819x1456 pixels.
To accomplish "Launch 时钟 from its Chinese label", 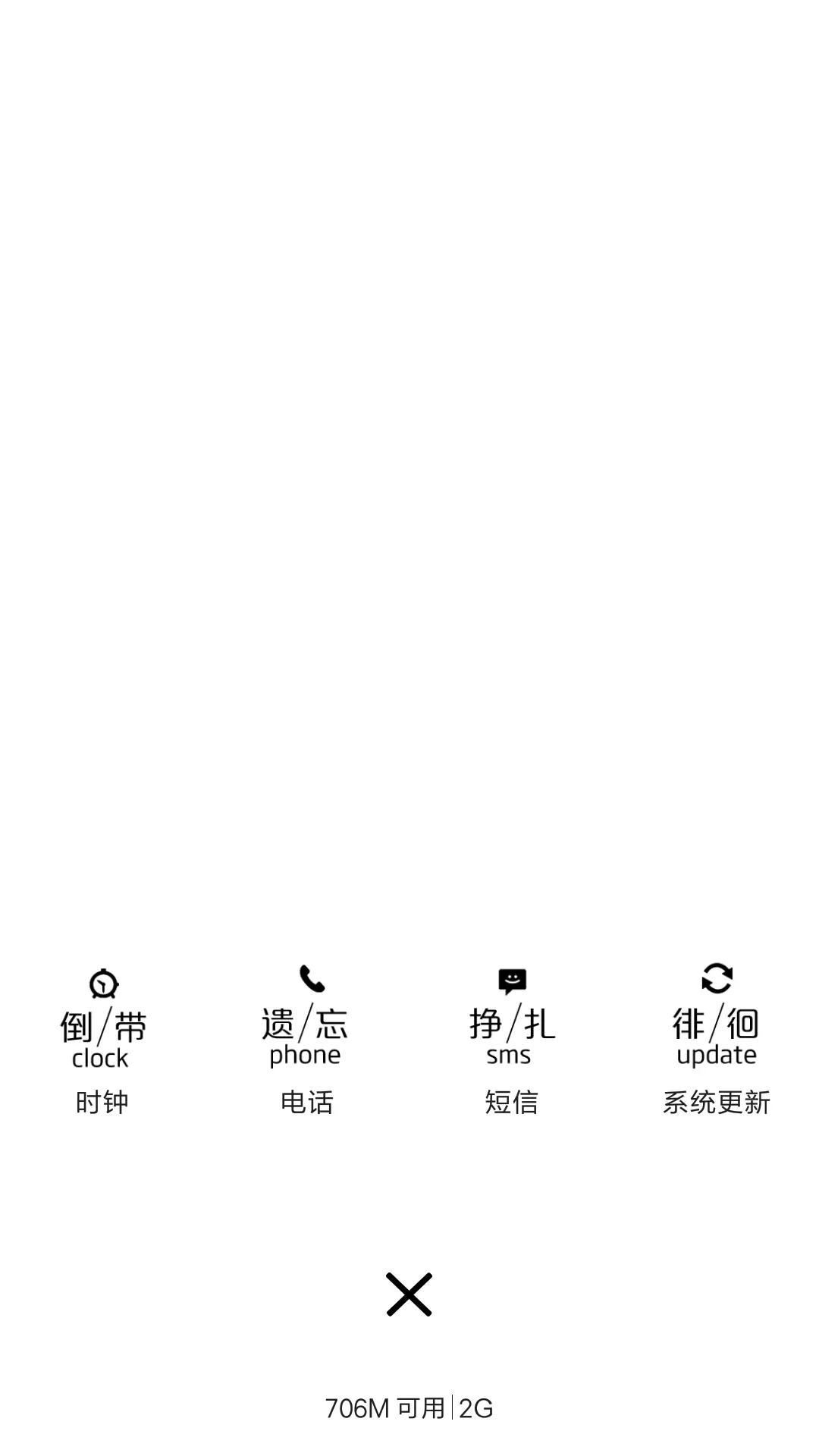I will (102, 1104).
